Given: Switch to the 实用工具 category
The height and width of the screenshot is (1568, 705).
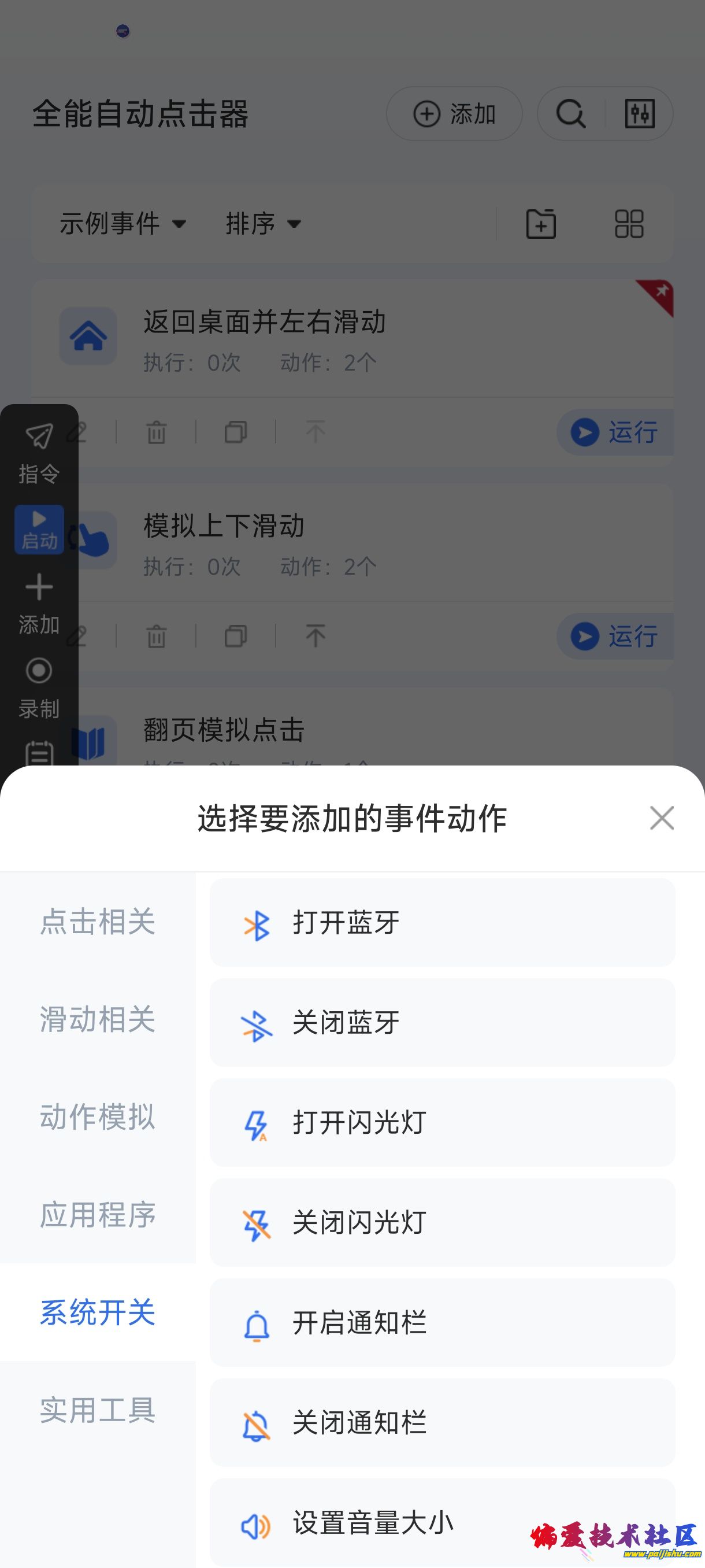Looking at the screenshot, I should (x=97, y=1410).
